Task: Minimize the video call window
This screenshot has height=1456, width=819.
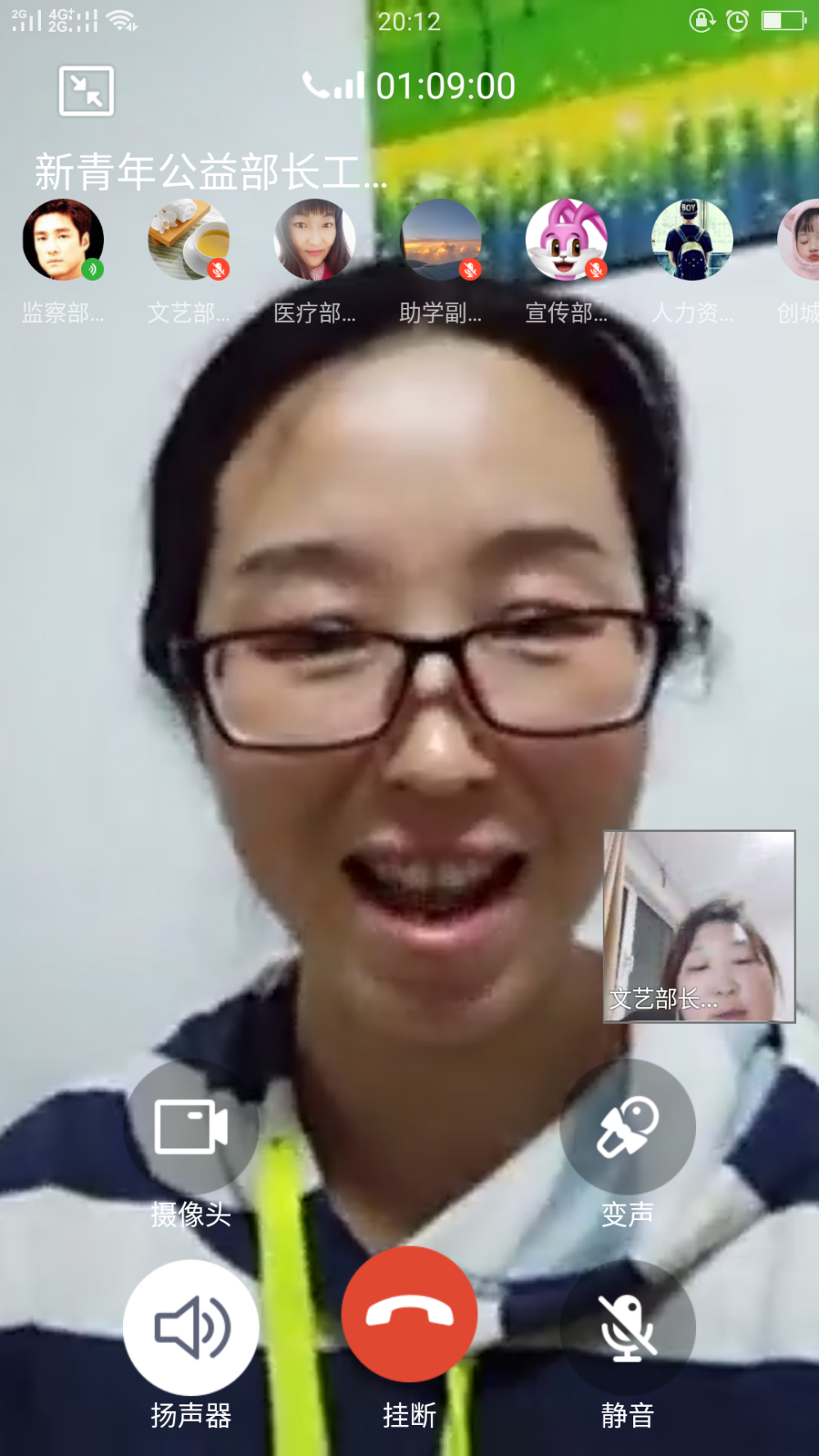Action: pos(86,91)
